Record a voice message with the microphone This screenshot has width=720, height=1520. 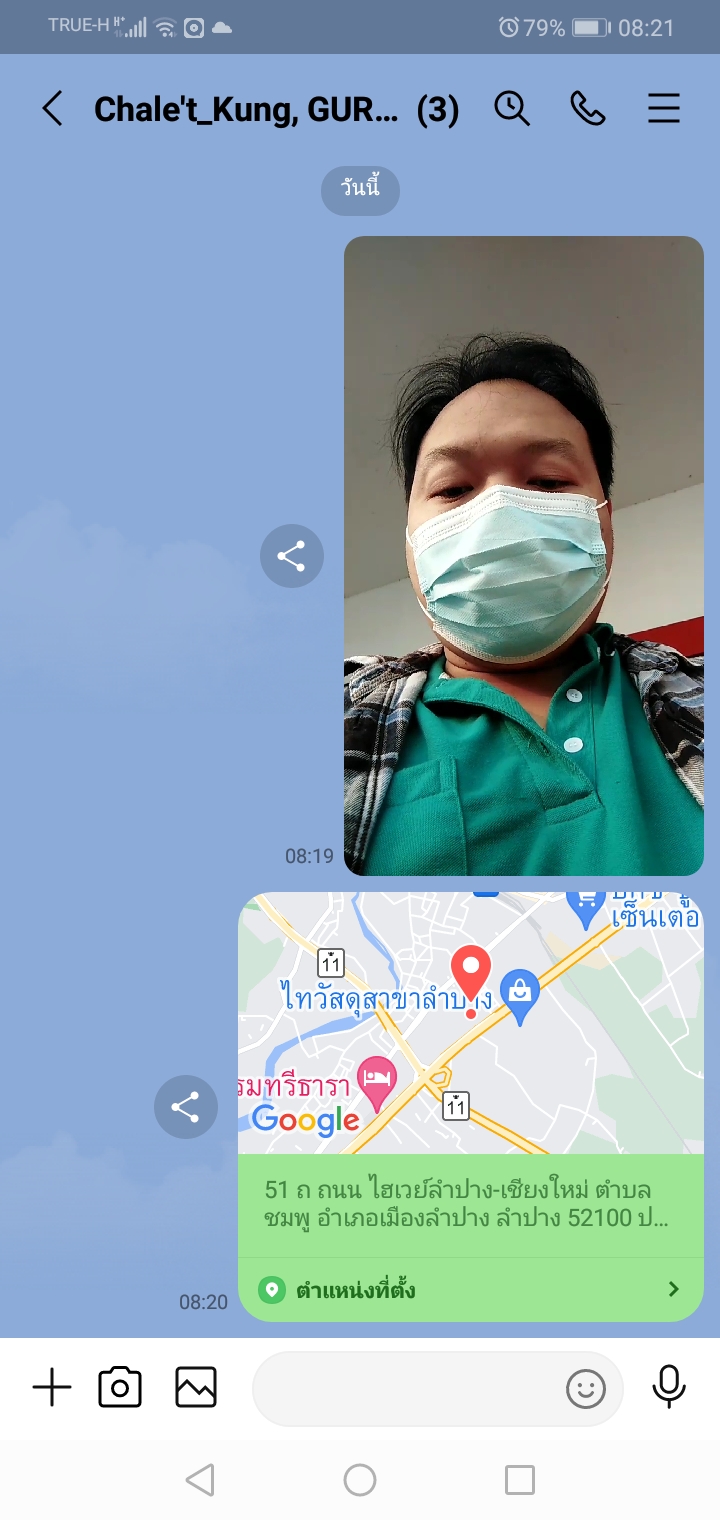(669, 1386)
